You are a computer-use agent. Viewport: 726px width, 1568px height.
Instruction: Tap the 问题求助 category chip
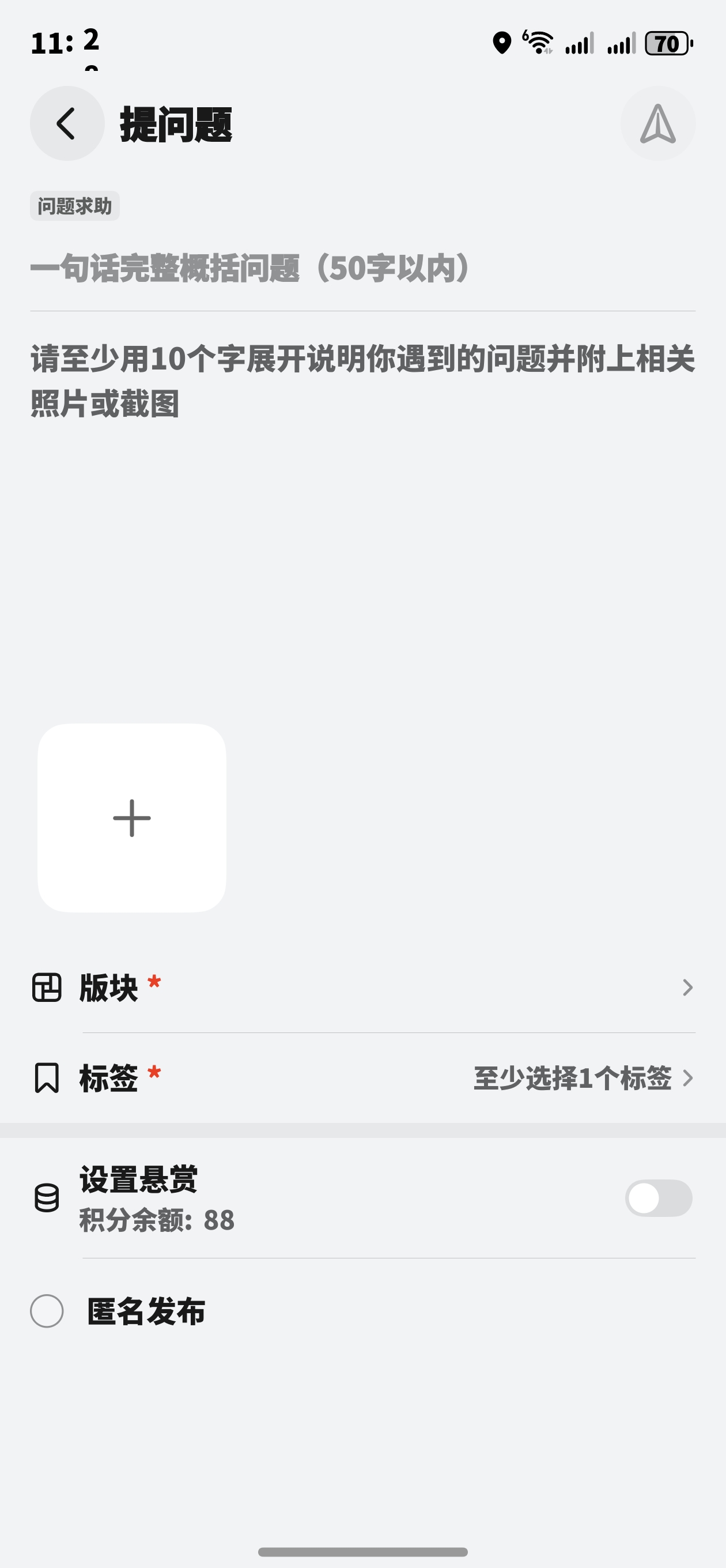pos(75,206)
